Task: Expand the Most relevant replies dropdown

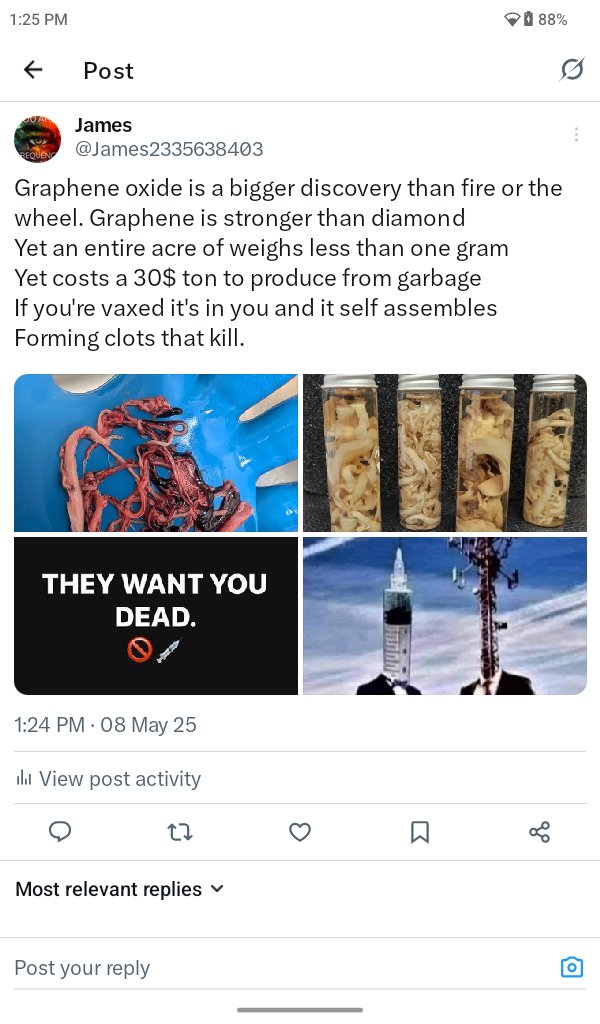Action: (119, 889)
